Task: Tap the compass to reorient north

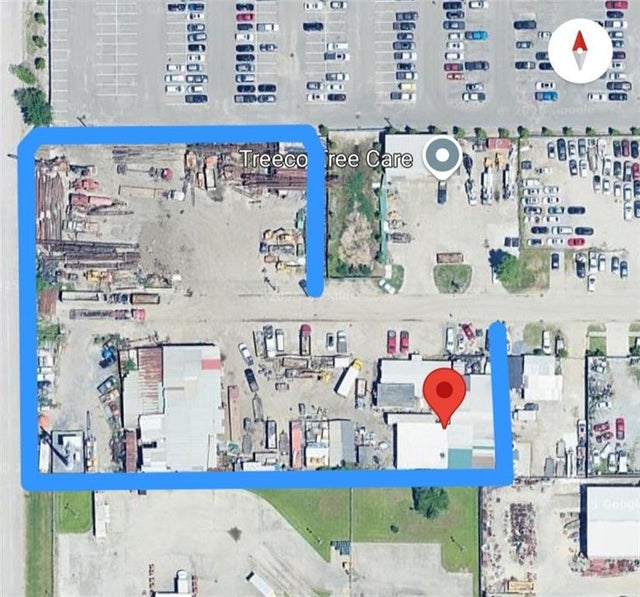Action: tap(579, 50)
